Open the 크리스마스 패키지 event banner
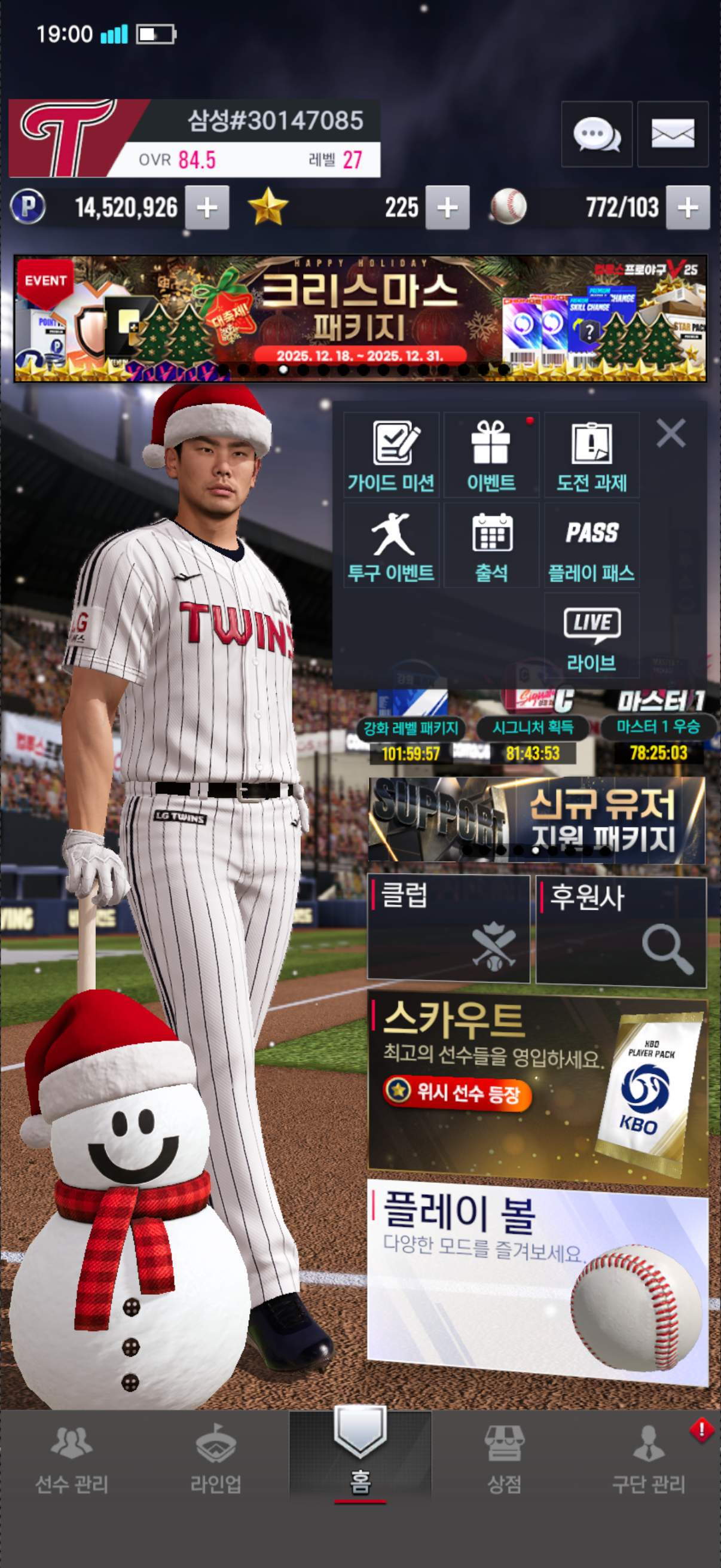Viewport: 721px width, 1568px height. click(360, 318)
